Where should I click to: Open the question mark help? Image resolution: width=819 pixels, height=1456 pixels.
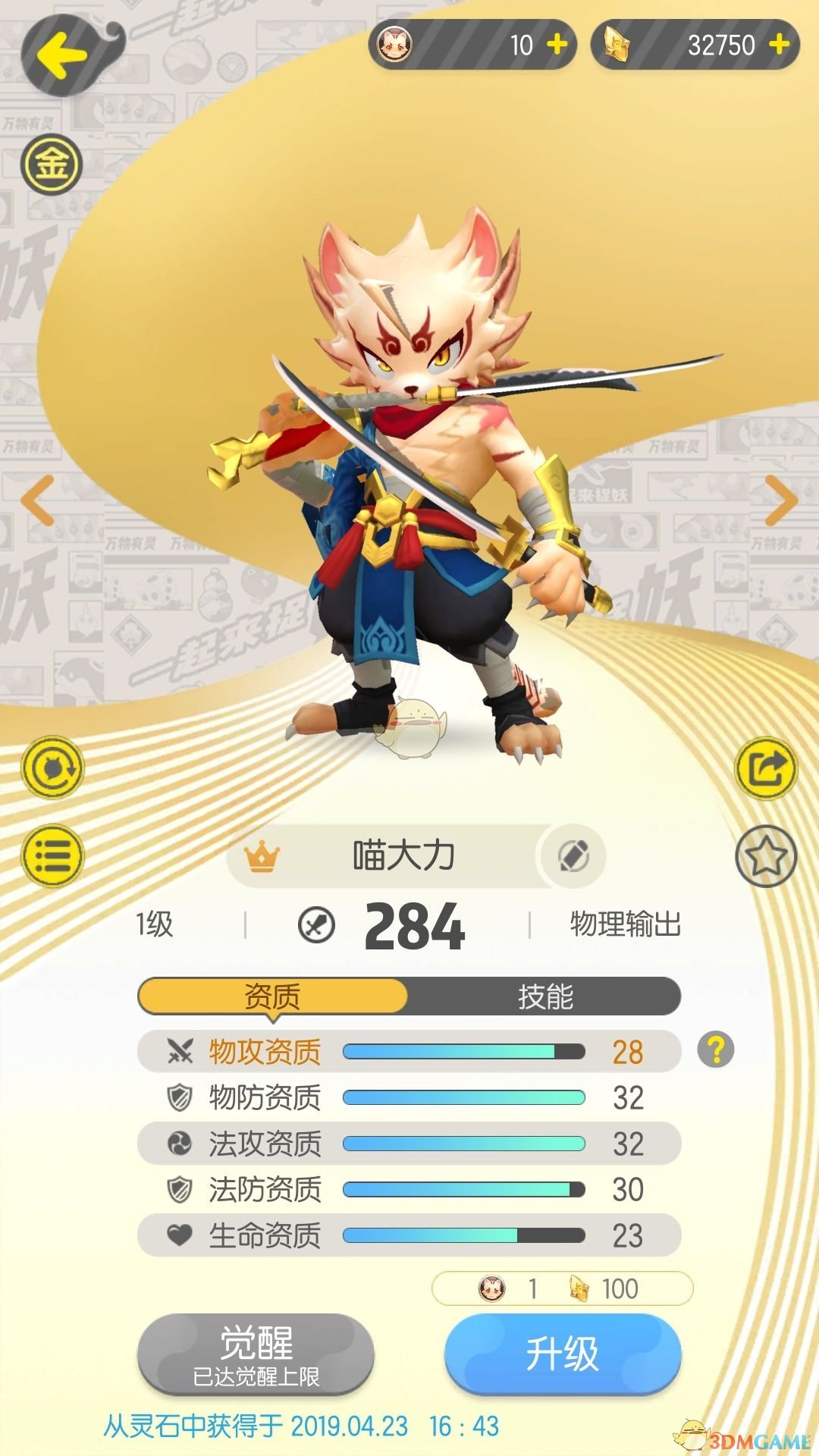click(715, 1050)
